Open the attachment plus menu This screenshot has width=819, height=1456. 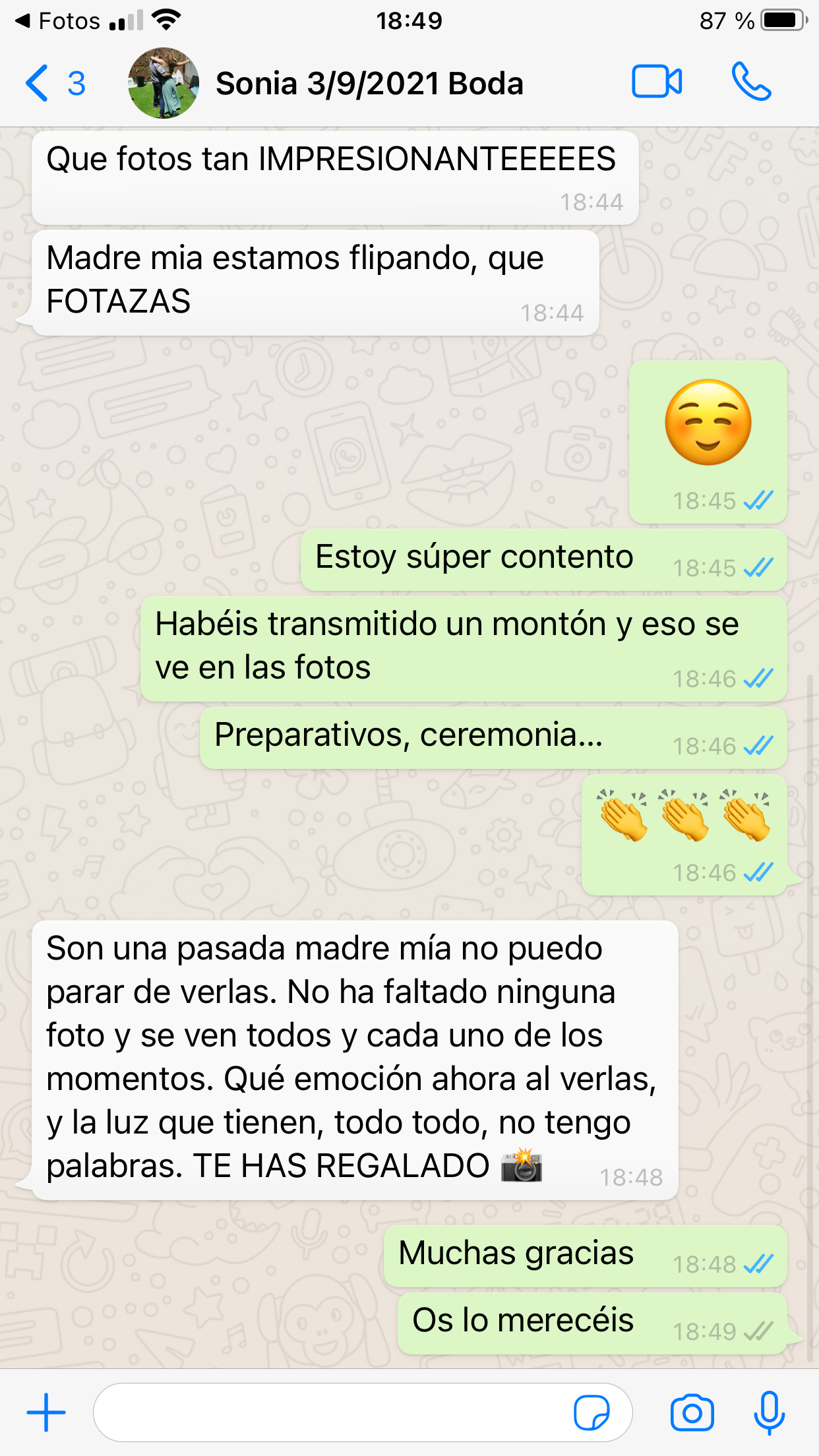(46, 1412)
